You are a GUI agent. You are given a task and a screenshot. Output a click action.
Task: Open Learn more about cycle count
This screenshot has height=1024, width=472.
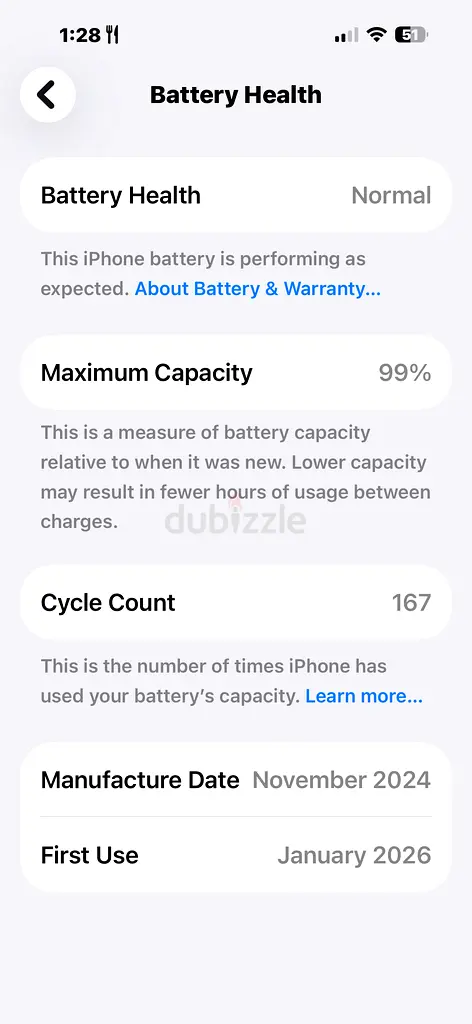pos(364,696)
